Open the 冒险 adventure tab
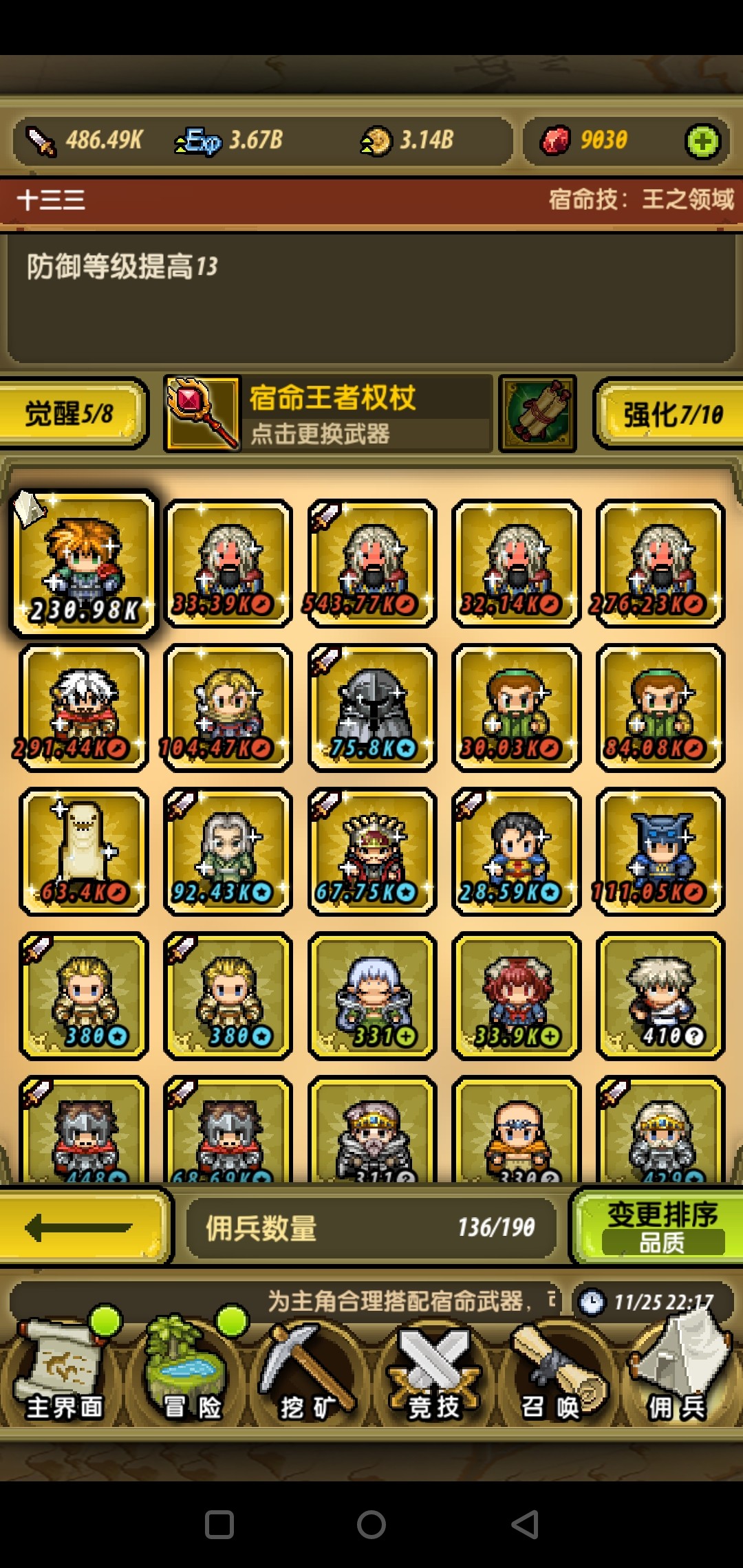This screenshot has width=743, height=1568. point(187,1375)
